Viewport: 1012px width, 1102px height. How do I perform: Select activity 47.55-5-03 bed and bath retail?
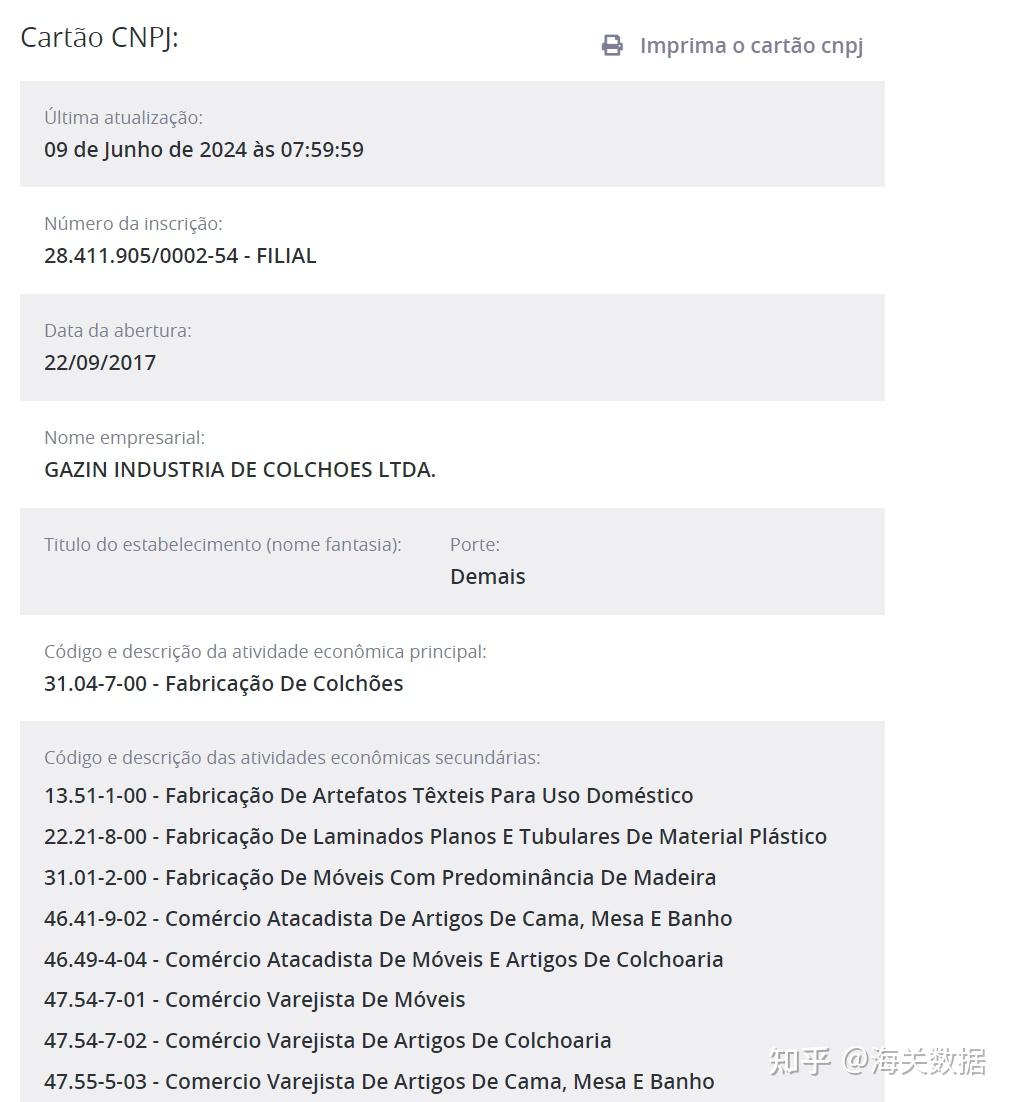(x=378, y=1081)
